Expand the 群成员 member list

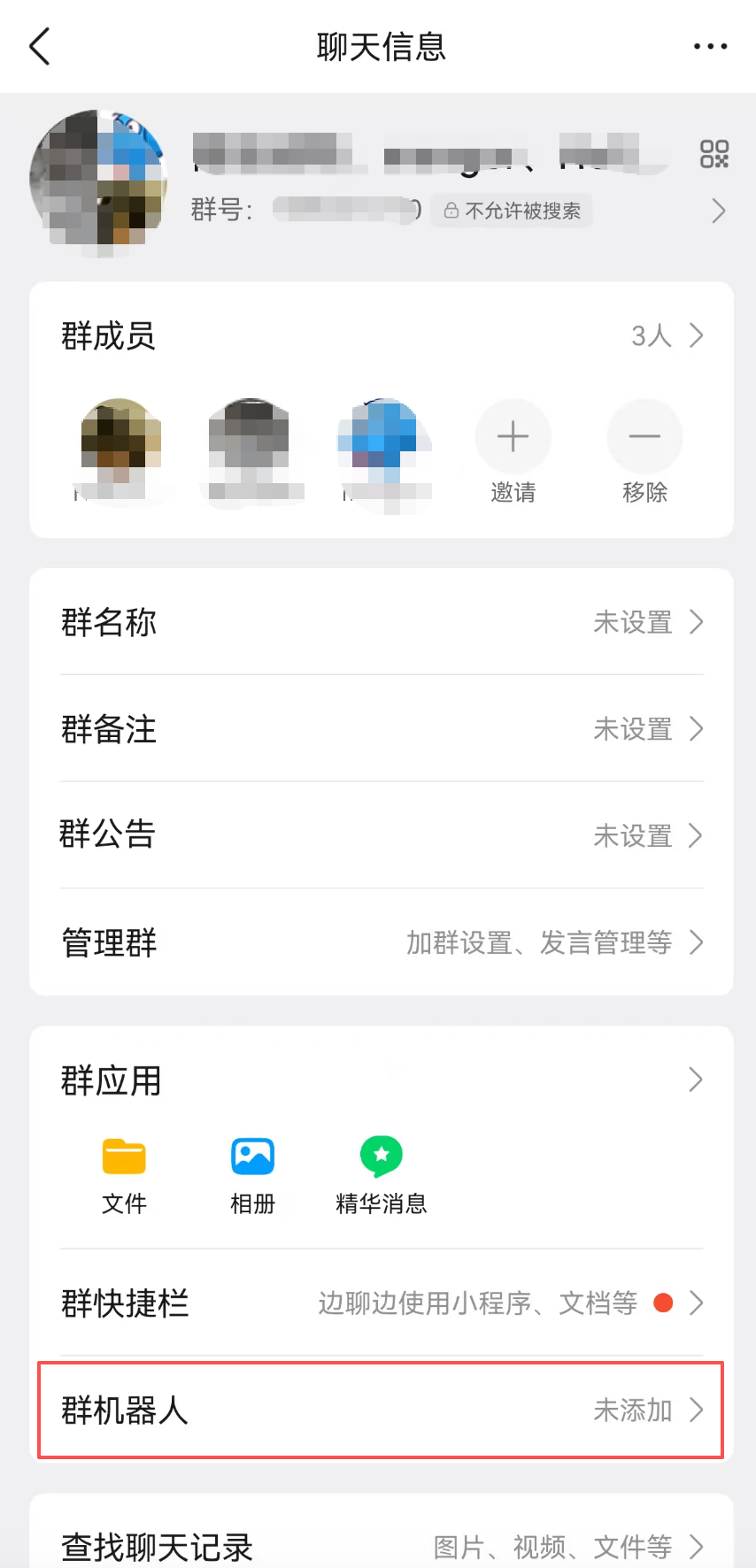click(x=697, y=335)
